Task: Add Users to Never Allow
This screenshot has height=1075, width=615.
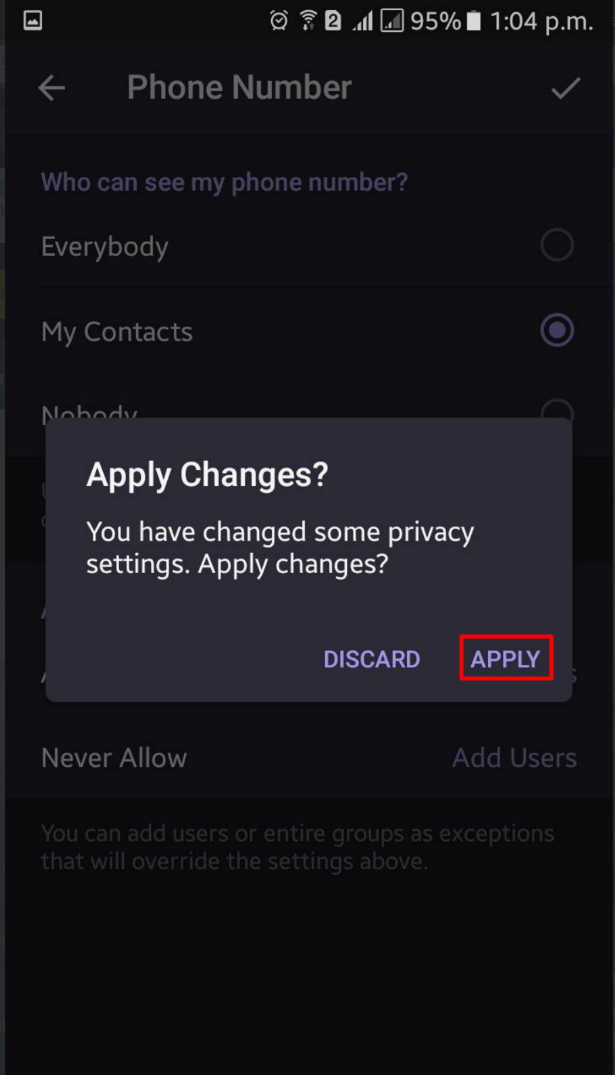Action: 514,758
